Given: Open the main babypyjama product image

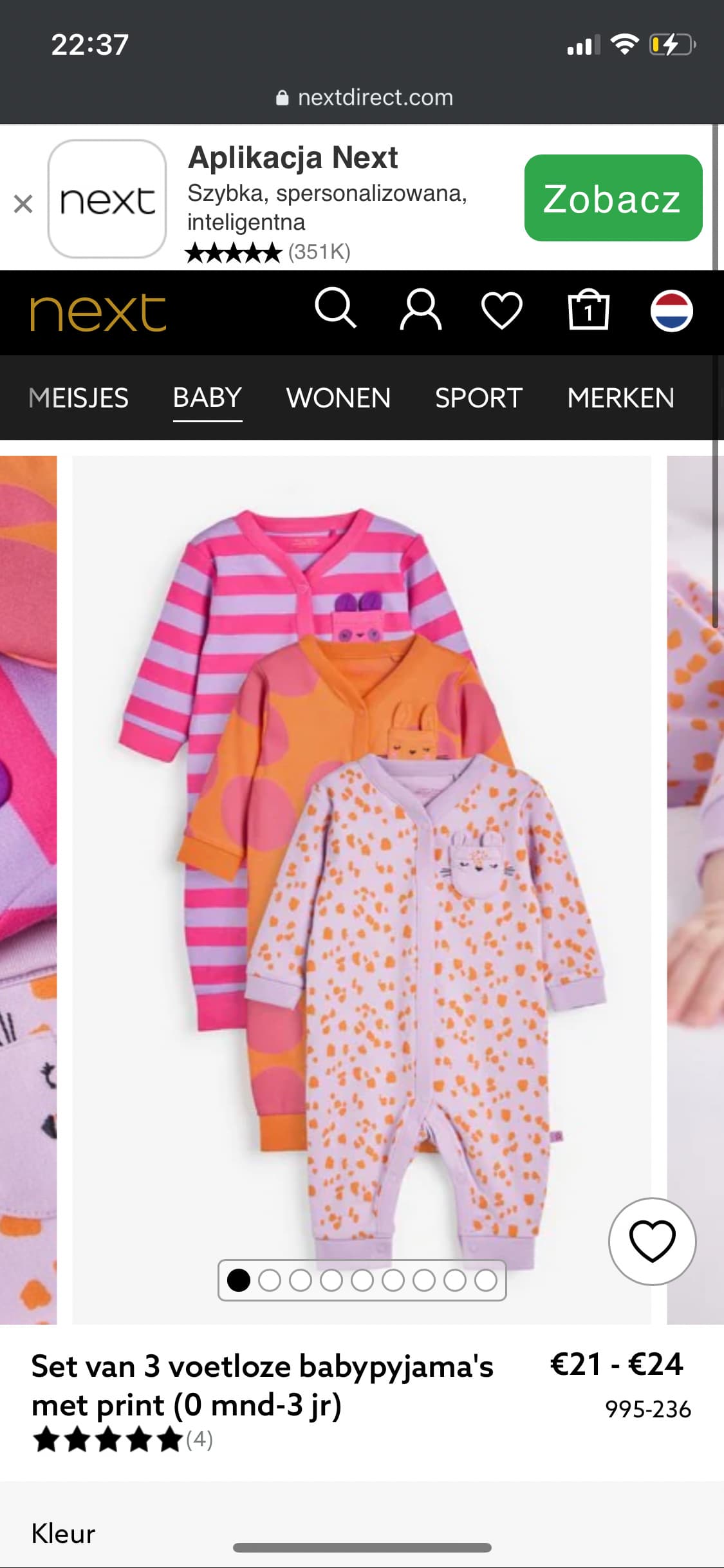Looking at the screenshot, I should pos(362,888).
